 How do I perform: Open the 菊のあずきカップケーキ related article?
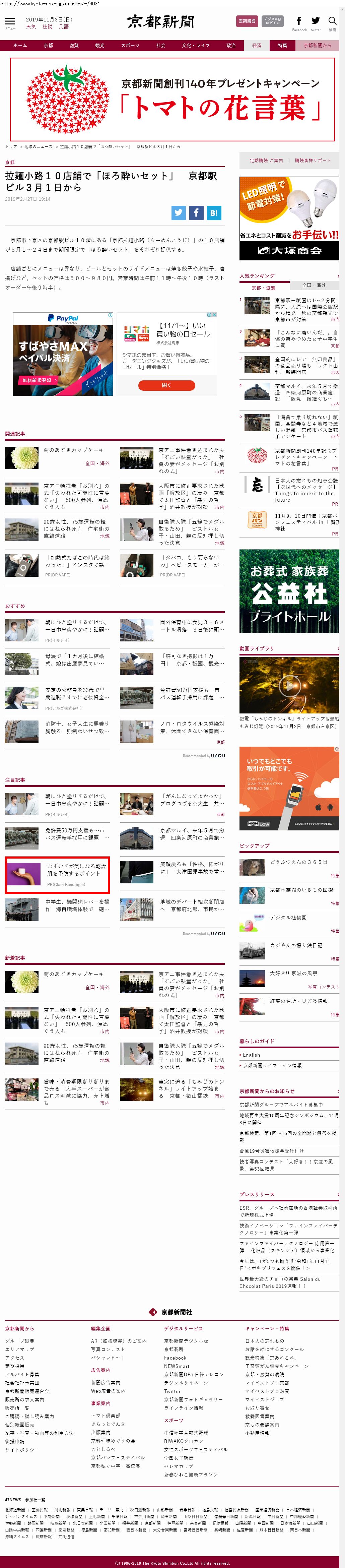click(x=73, y=450)
